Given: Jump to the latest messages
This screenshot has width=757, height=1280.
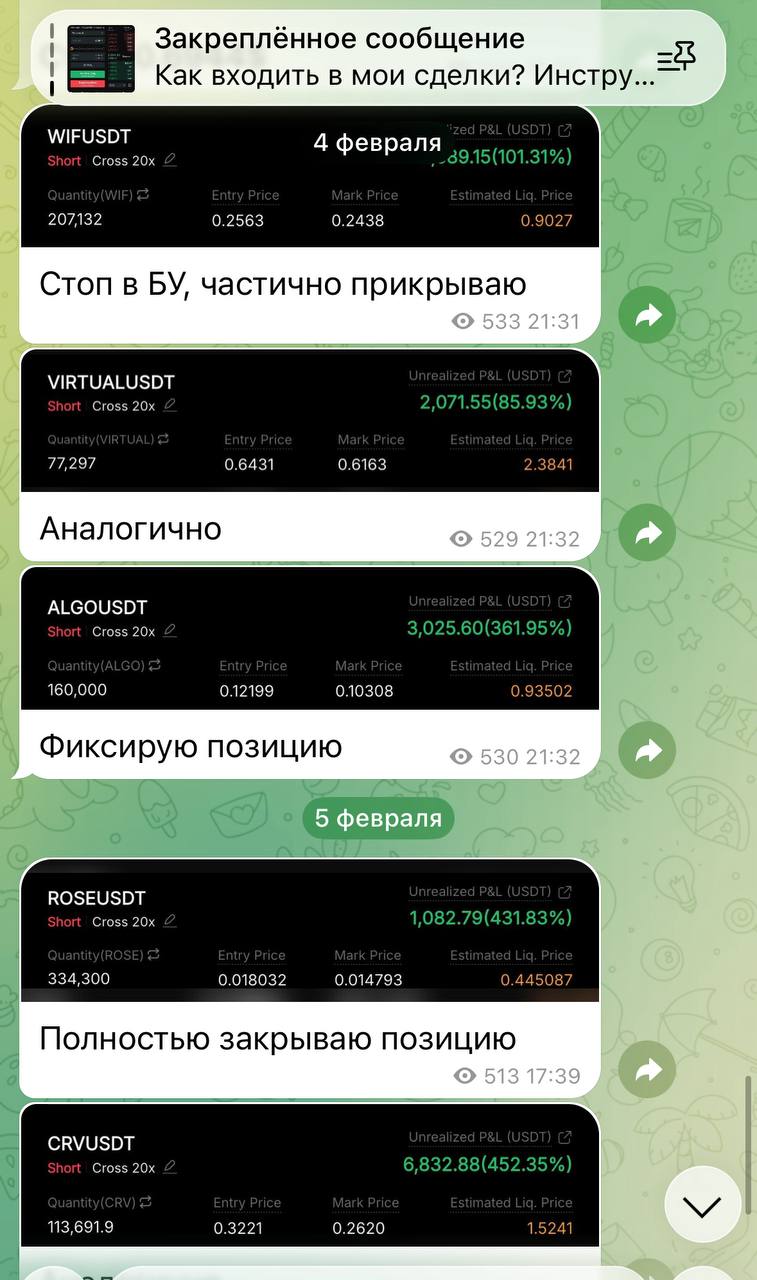Looking at the screenshot, I should coord(702,1205).
